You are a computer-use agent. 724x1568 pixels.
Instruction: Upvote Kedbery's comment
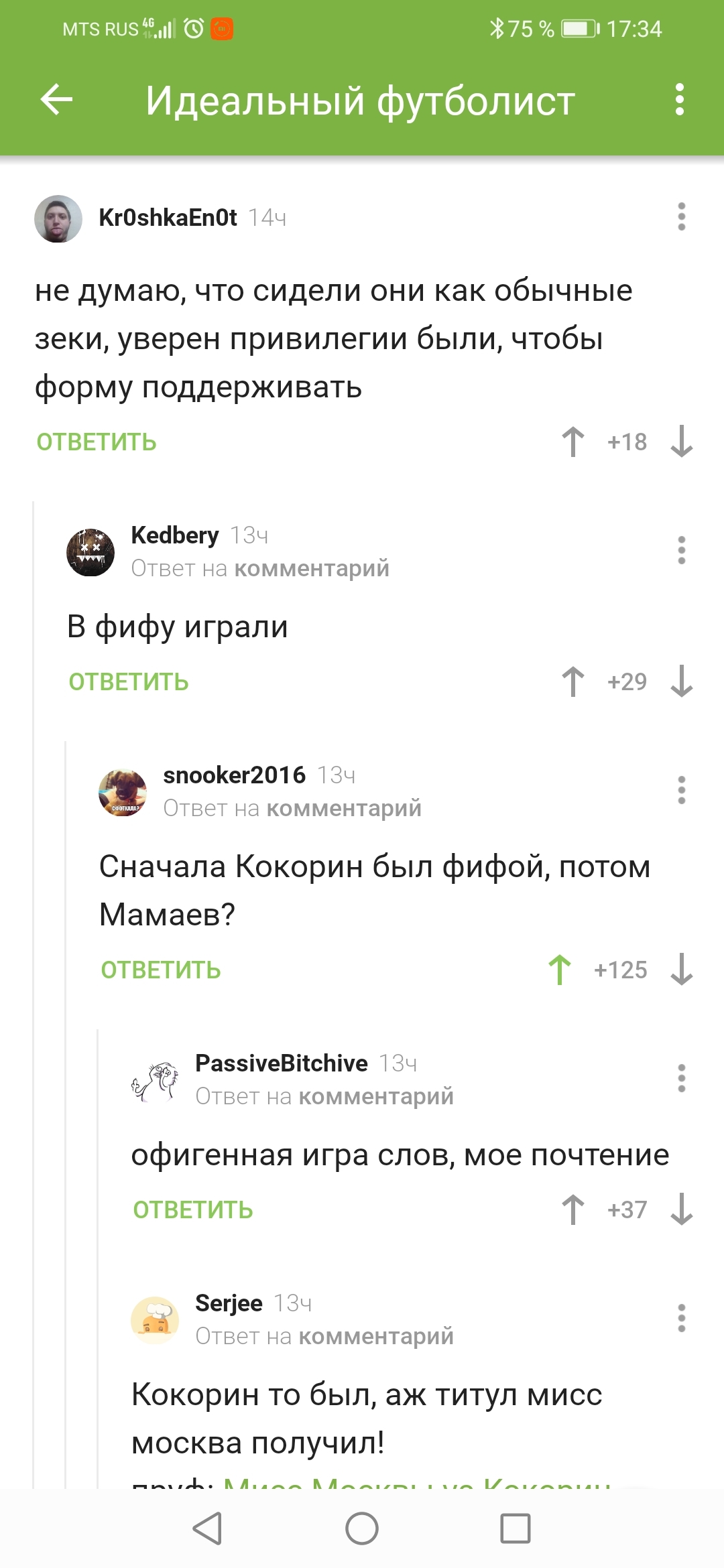point(573,682)
